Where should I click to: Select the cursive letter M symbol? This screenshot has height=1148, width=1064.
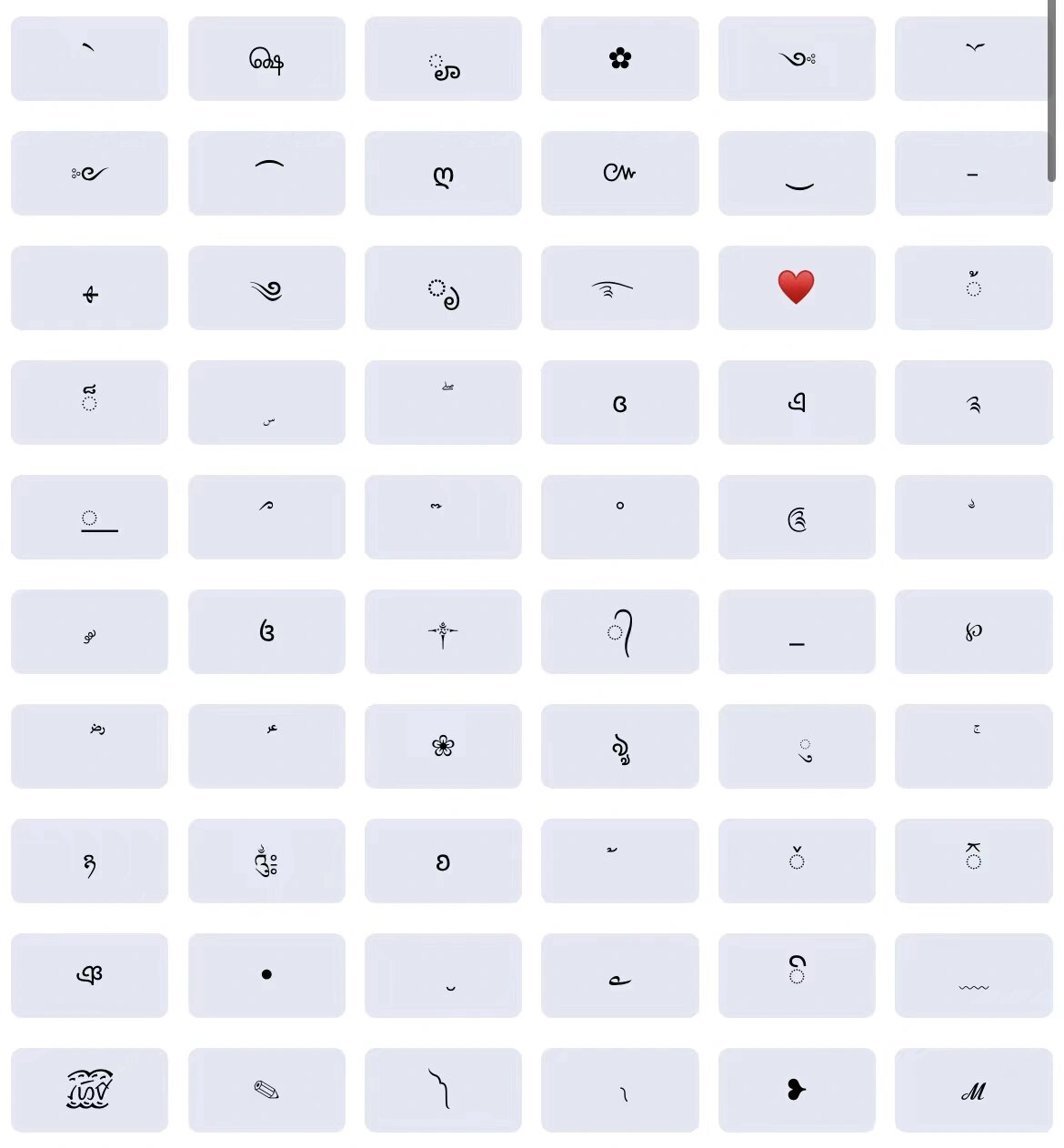pyautogui.click(x=973, y=1090)
